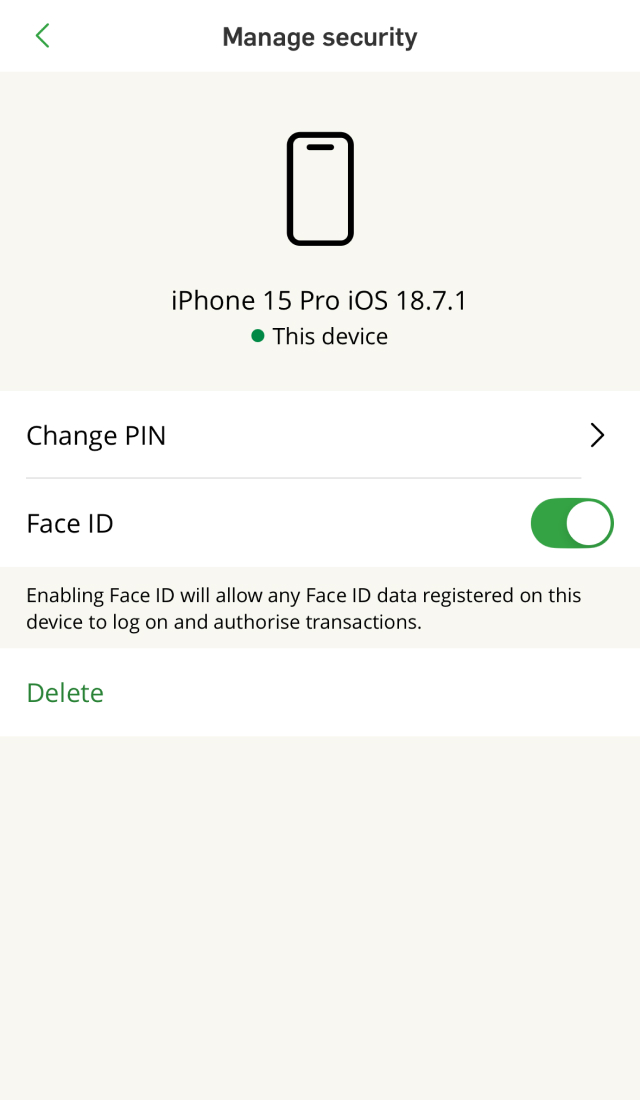Go back using the green arrow
The height and width of the screenshot is (1100, 640).
42,37
